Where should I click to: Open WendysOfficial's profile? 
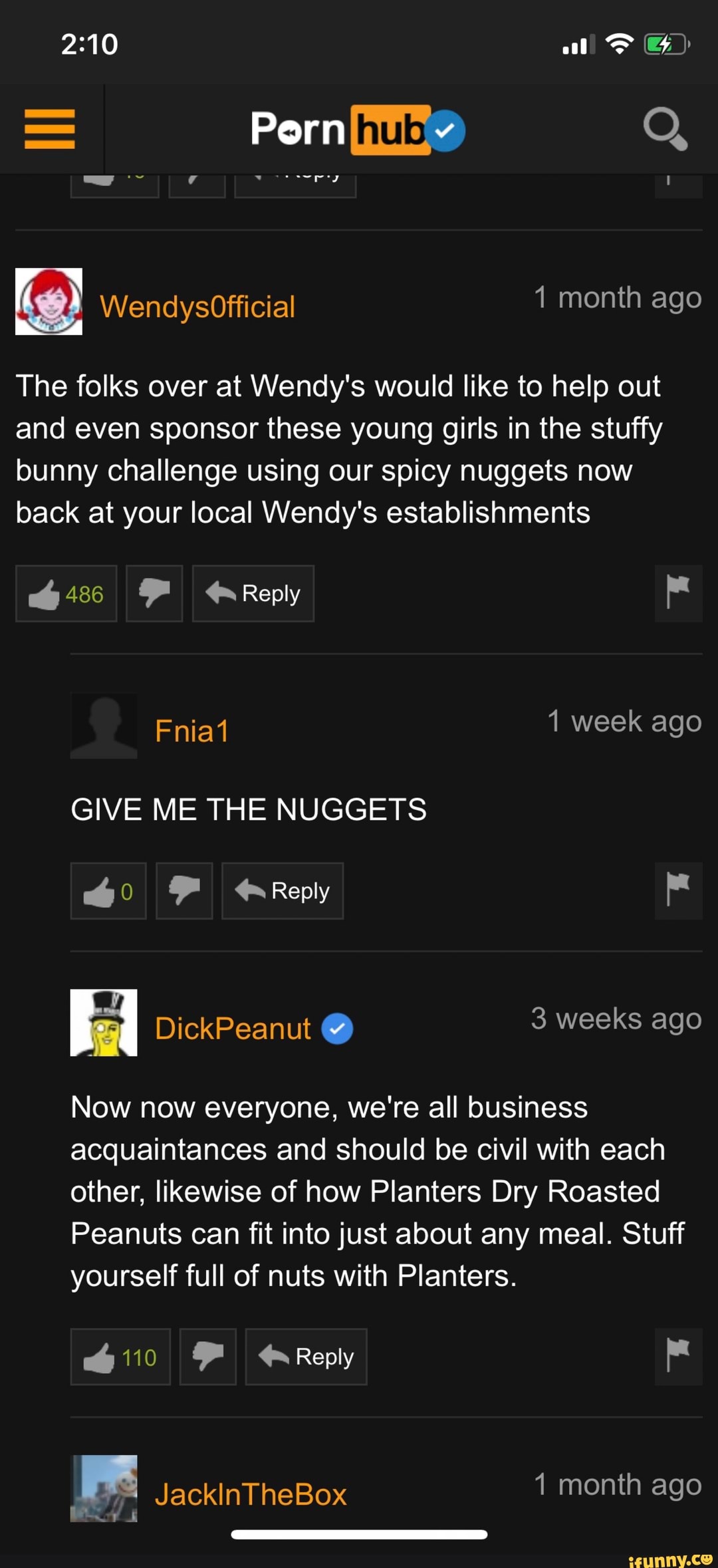(x=197, y=307)
